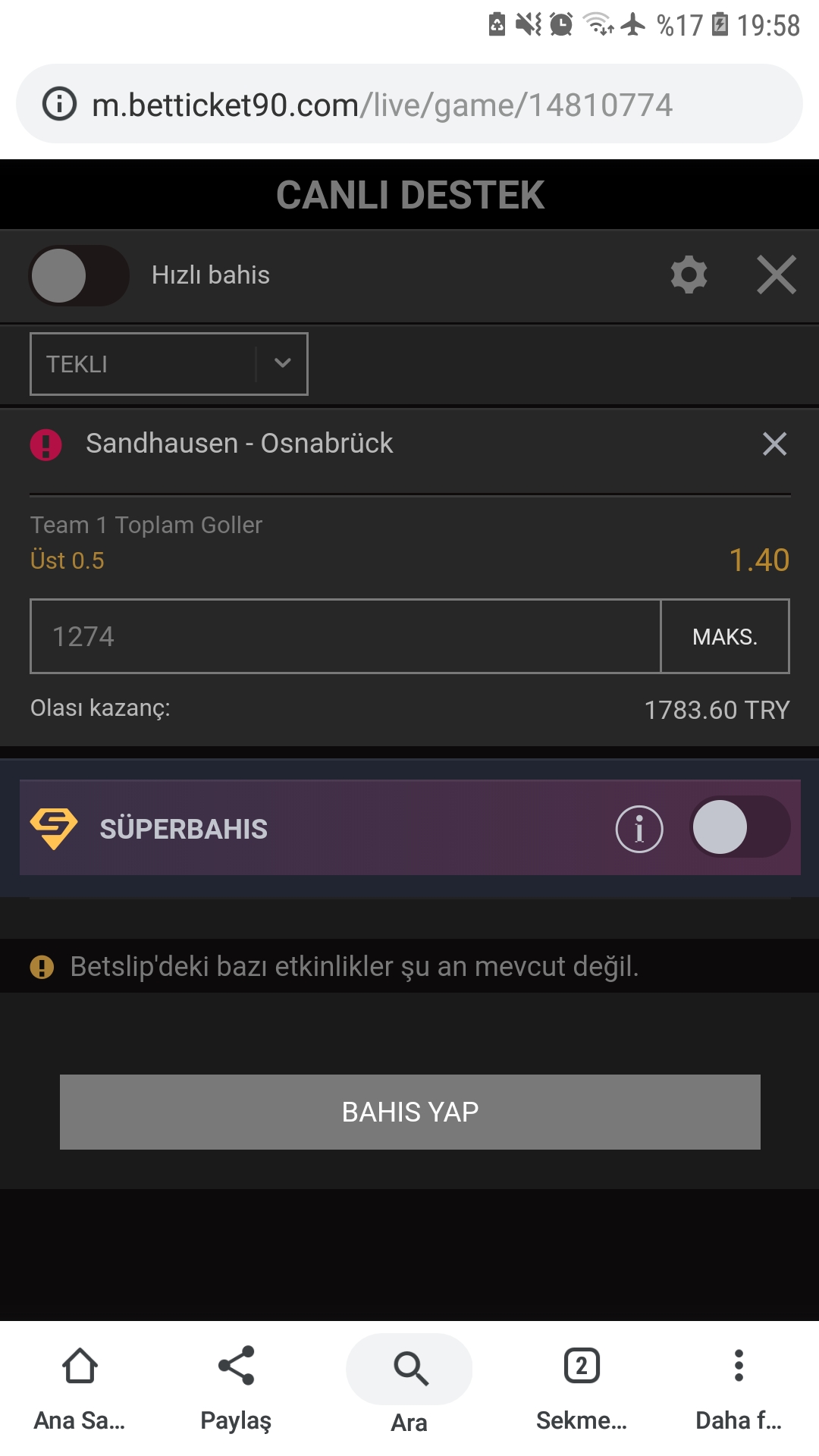Open CANLI DESTEK live support
This screenshot has width=819, height=1456.
click(409, 195)
